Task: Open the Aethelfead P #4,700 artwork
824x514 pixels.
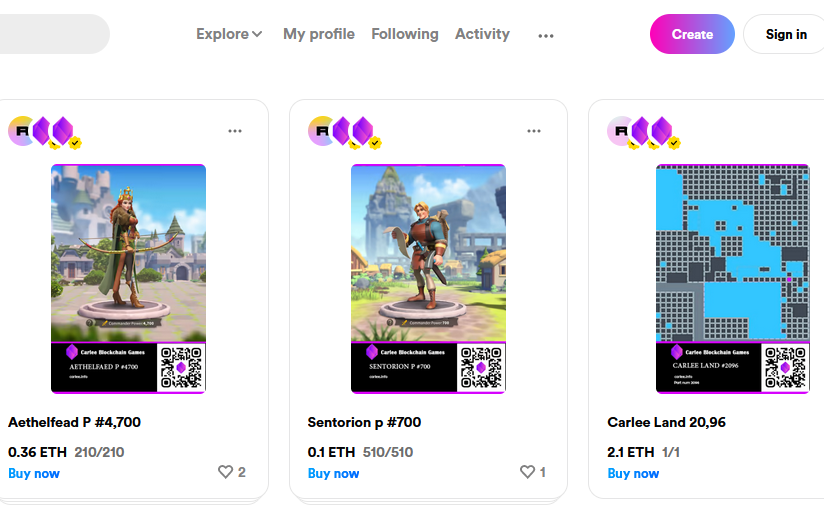Action: click(x=128, y=279)
